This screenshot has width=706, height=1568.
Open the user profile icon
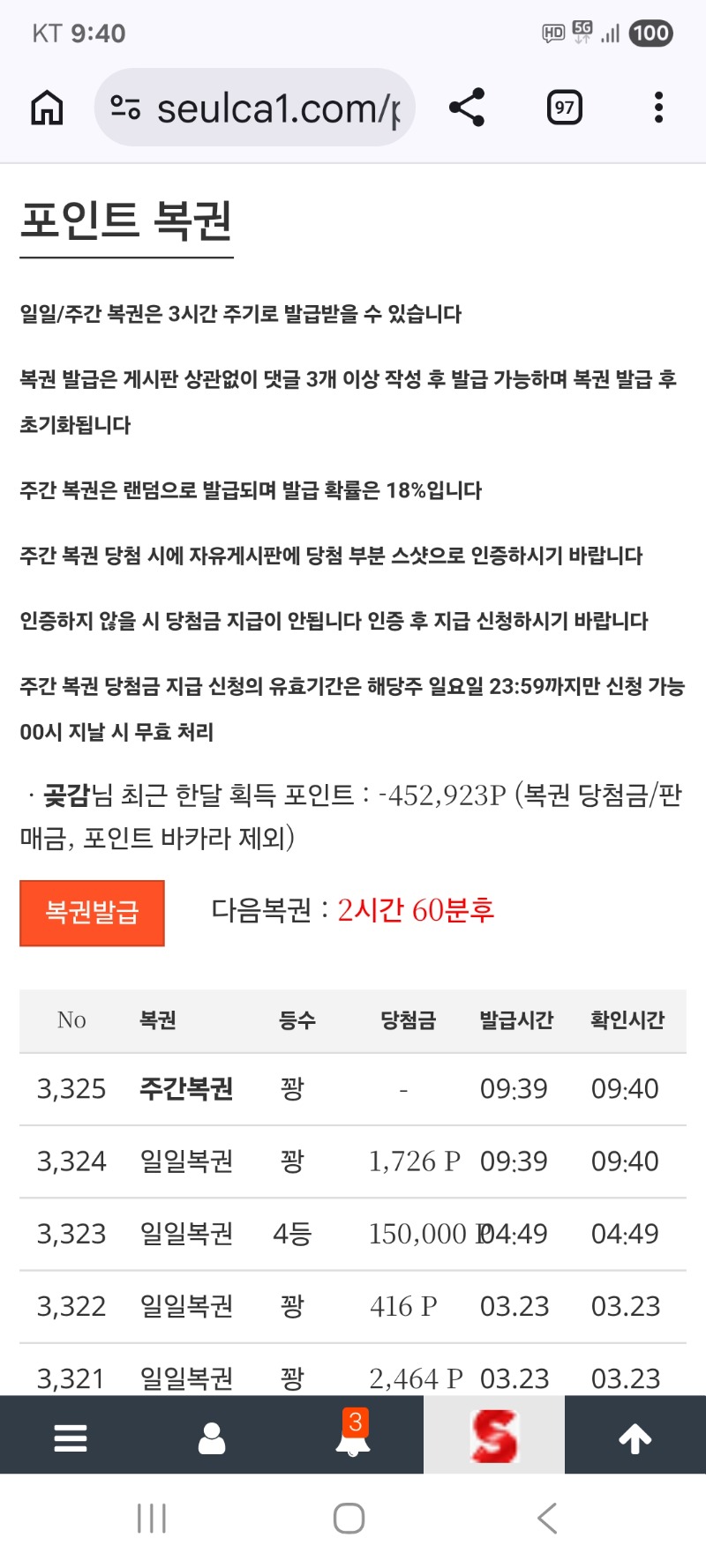click(x=212, y=1437)
